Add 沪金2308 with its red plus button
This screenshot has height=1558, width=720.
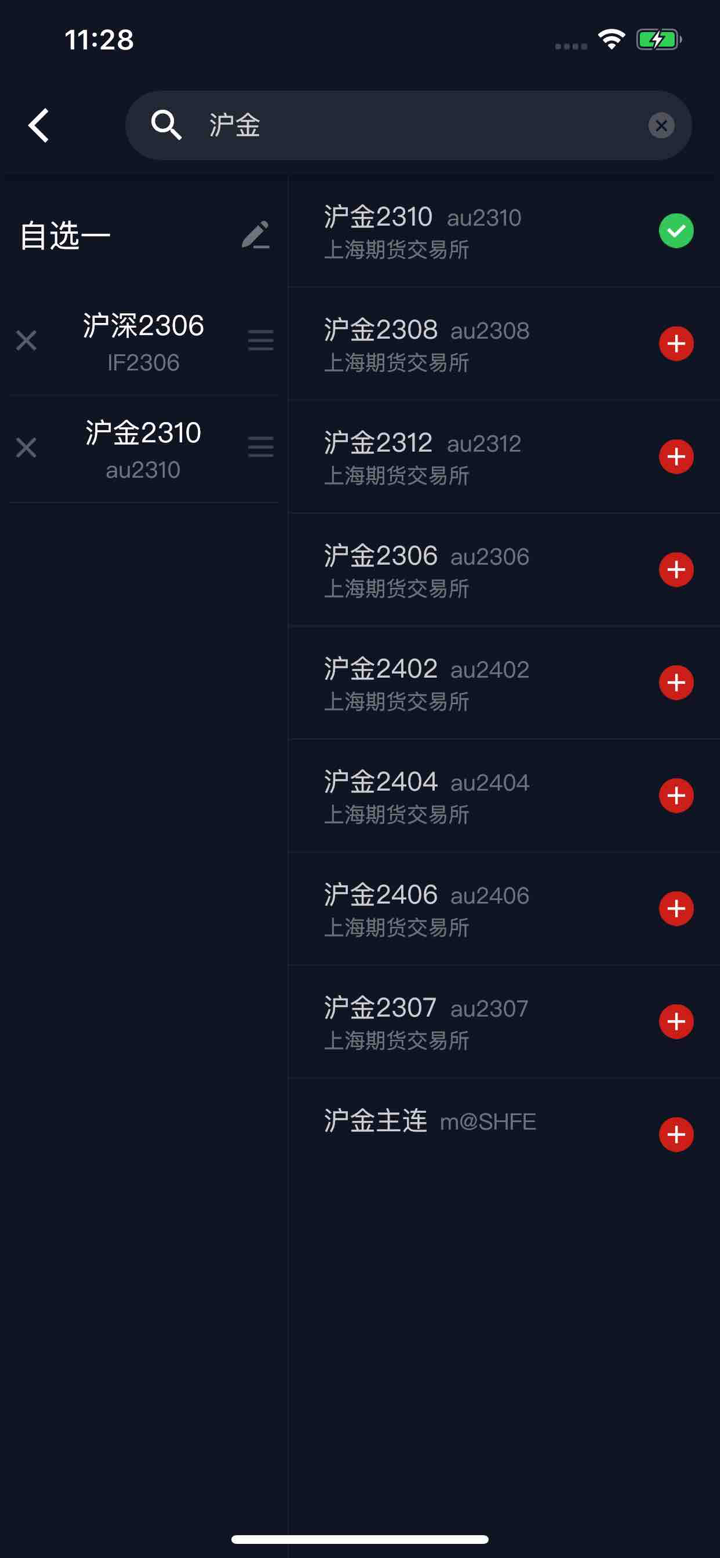coord(676,344)
